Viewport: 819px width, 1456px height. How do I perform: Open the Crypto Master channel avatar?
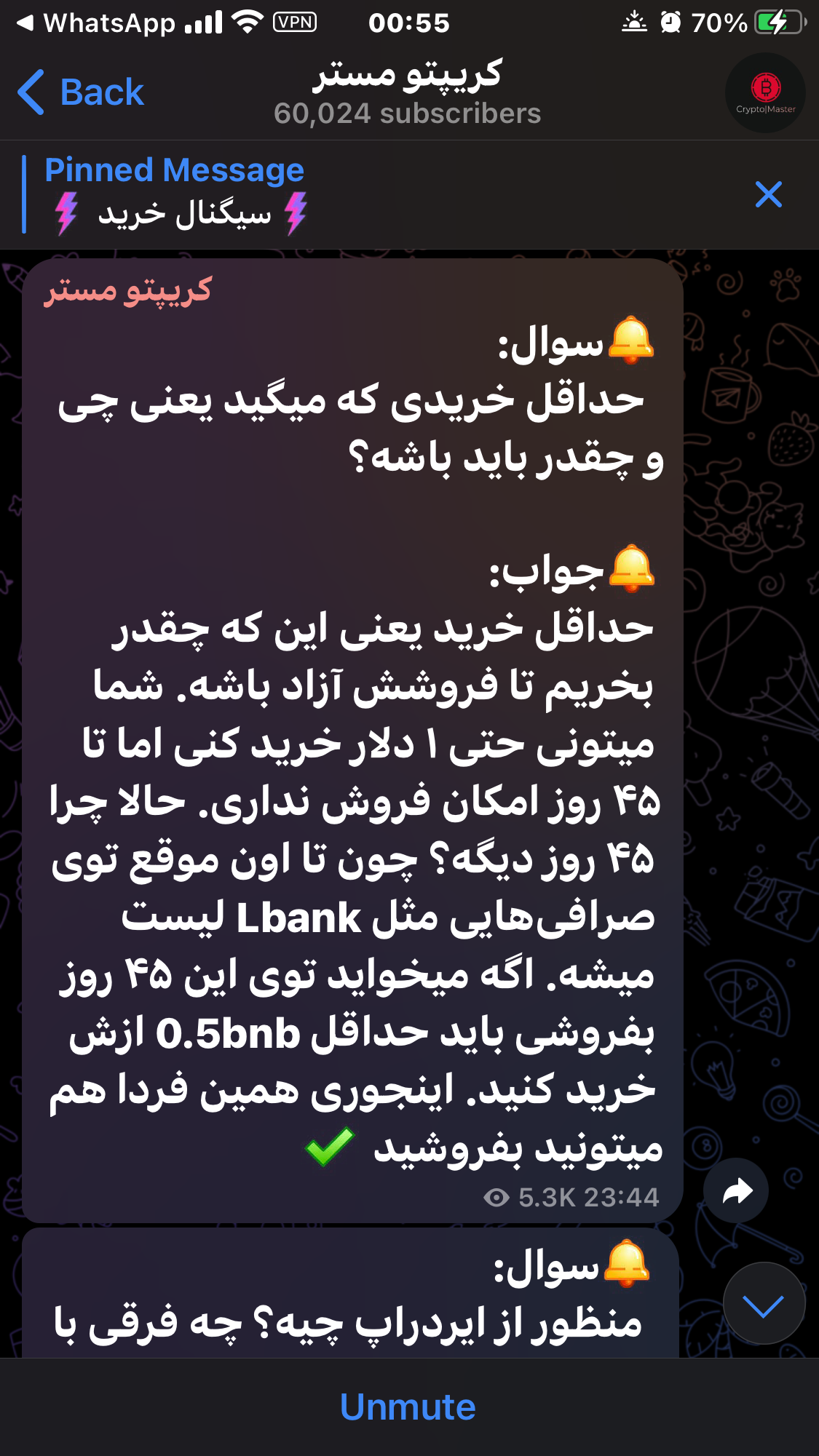tap(765, 92)
